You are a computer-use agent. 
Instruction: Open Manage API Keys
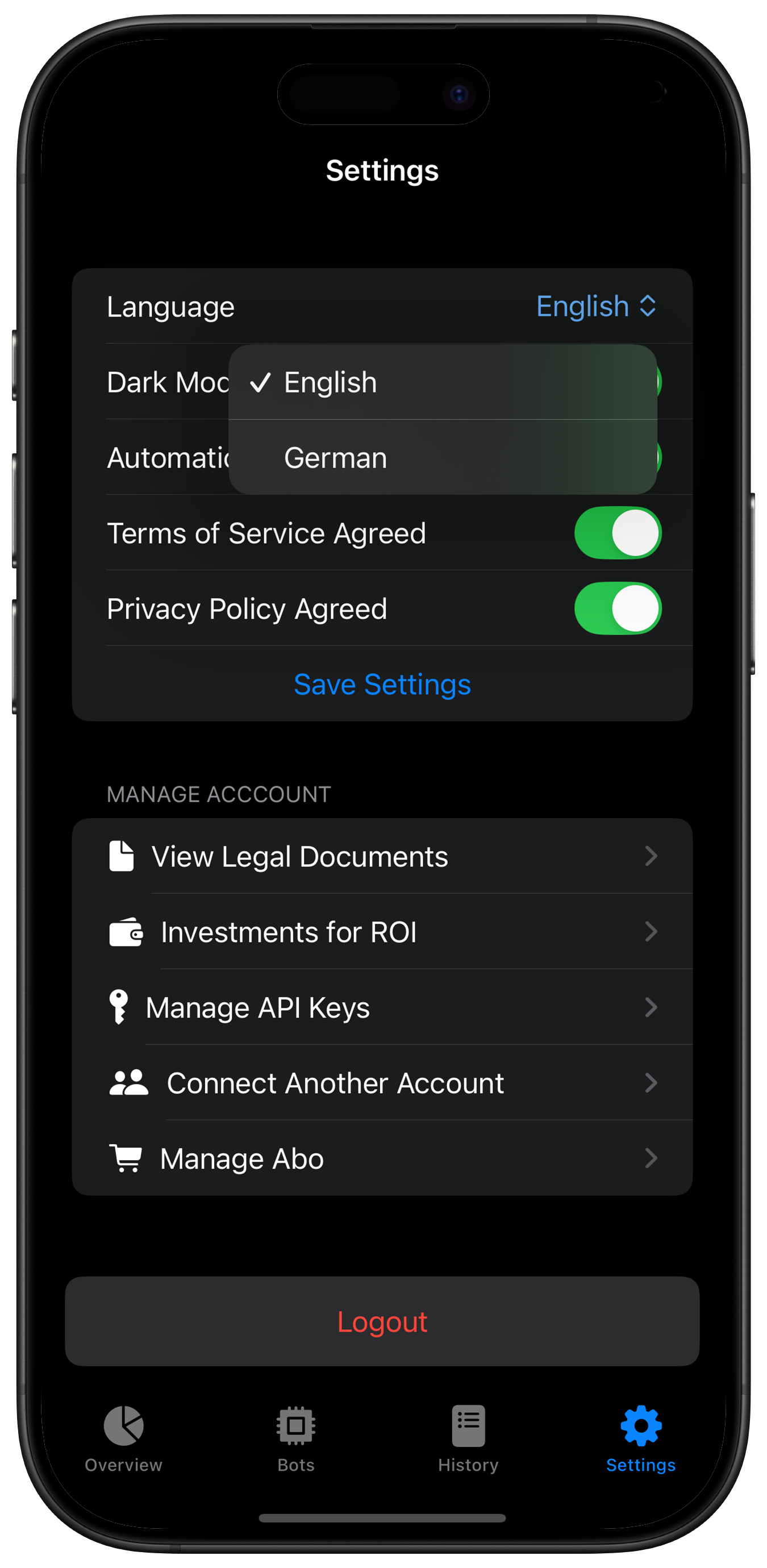(382, 1007)
